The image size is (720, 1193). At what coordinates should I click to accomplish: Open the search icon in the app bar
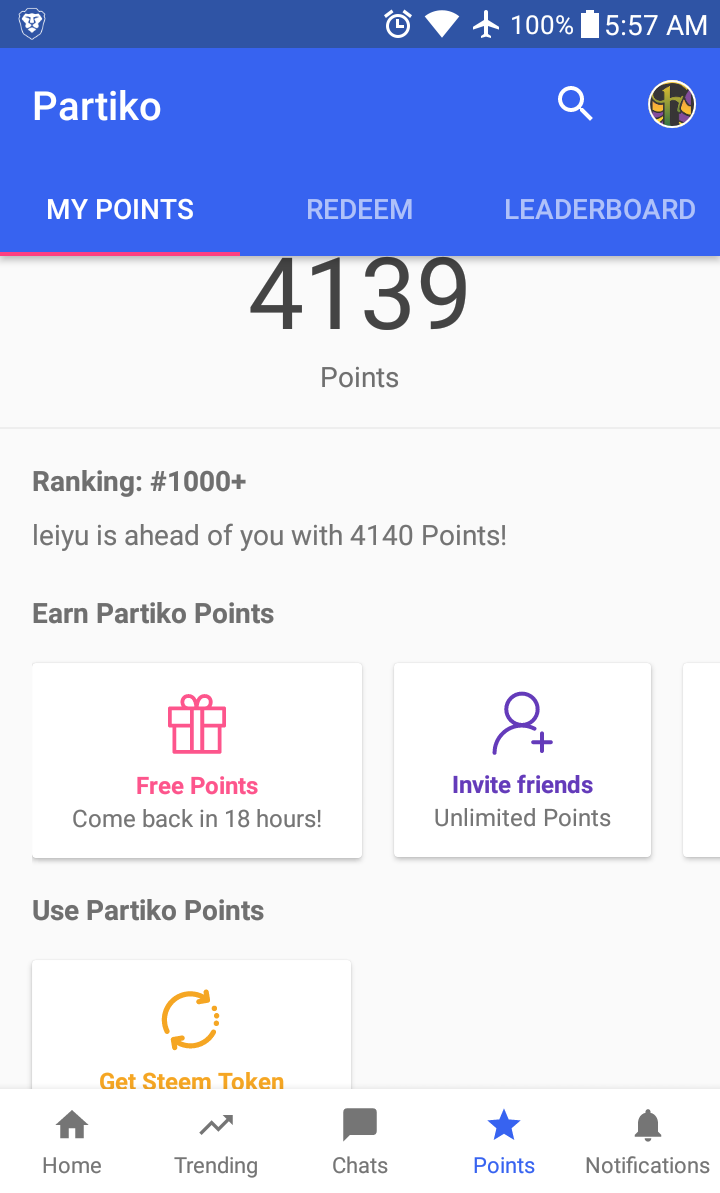tap(575, 104)
